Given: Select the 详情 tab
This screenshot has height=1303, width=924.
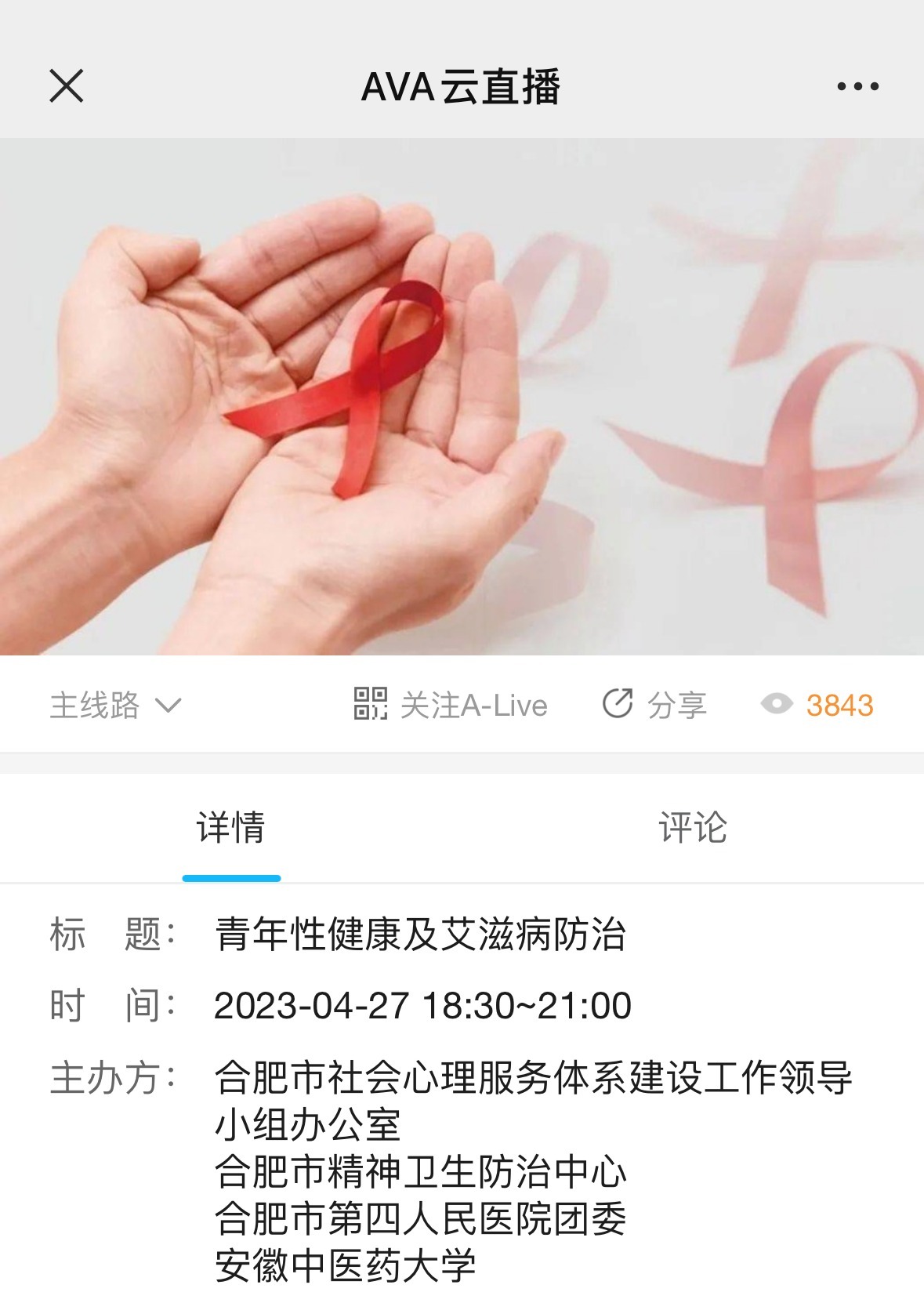Looking at the screenshot, I should (x=231, y=828).
